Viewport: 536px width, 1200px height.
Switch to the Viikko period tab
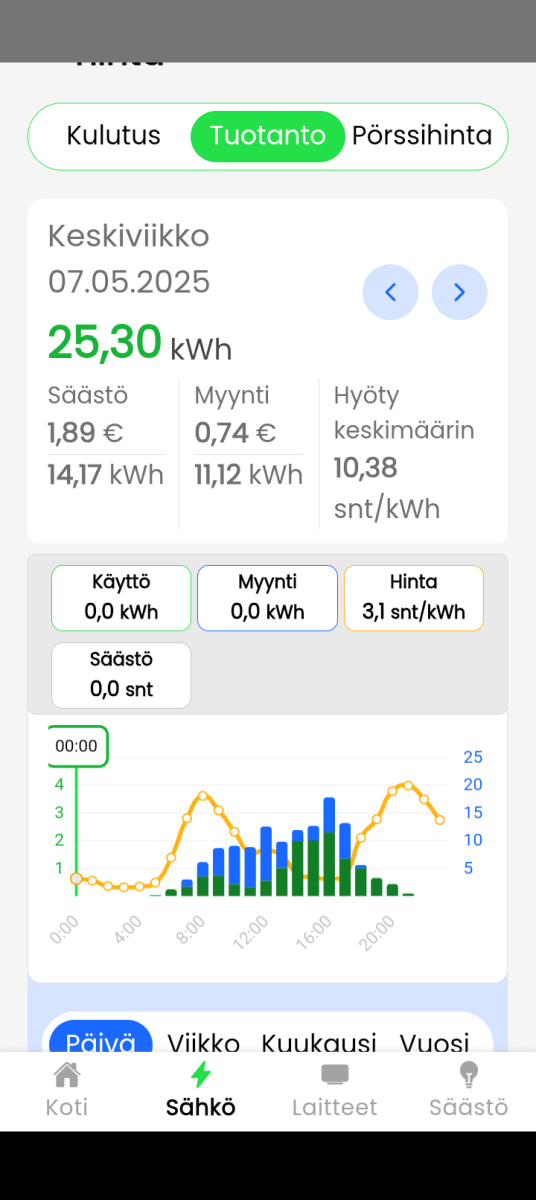tap(204, 1040)
